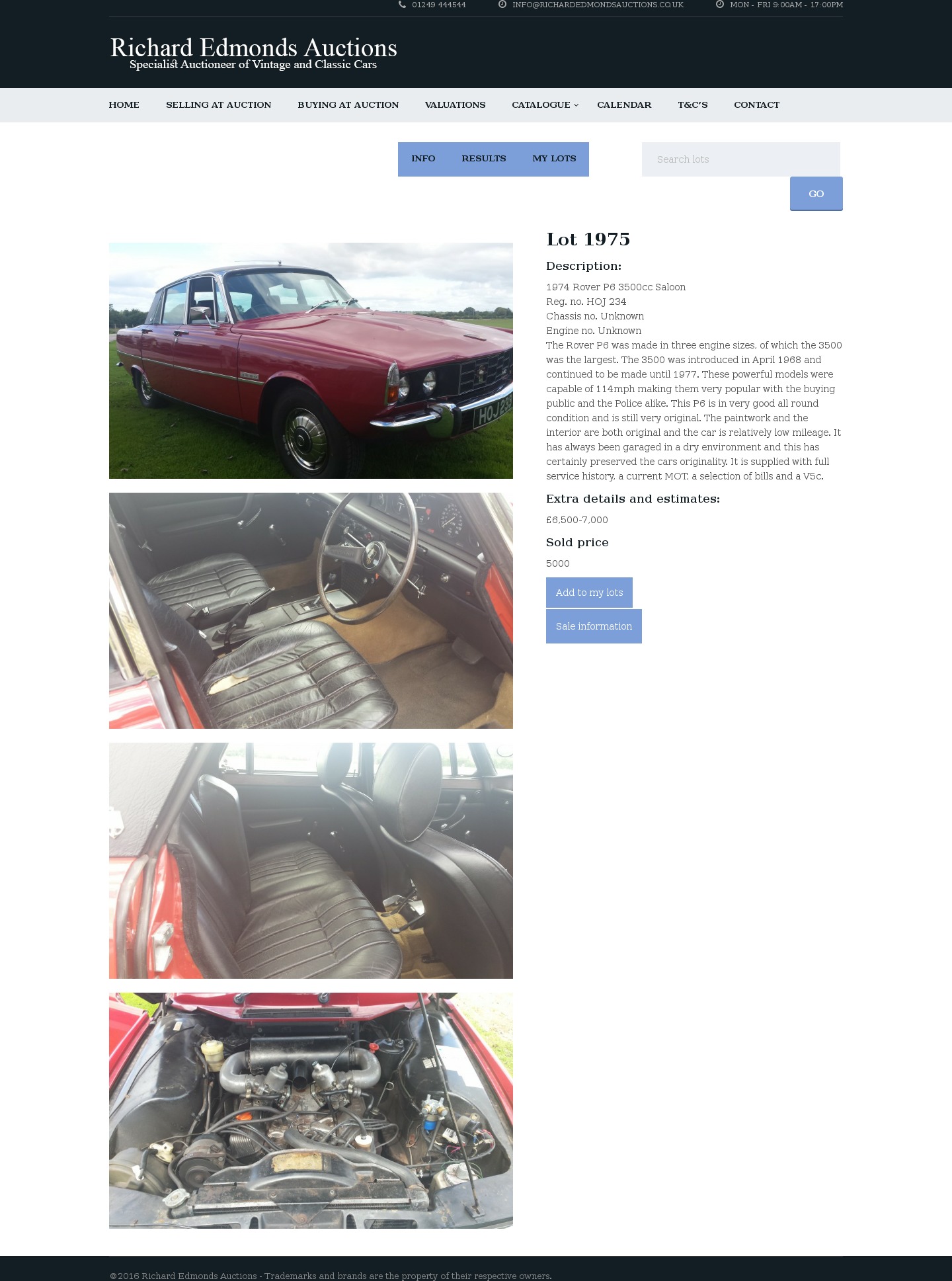Switch to the Results tab
The height and width of the screenshot is (1281, 952).
(x=483, y=159)
